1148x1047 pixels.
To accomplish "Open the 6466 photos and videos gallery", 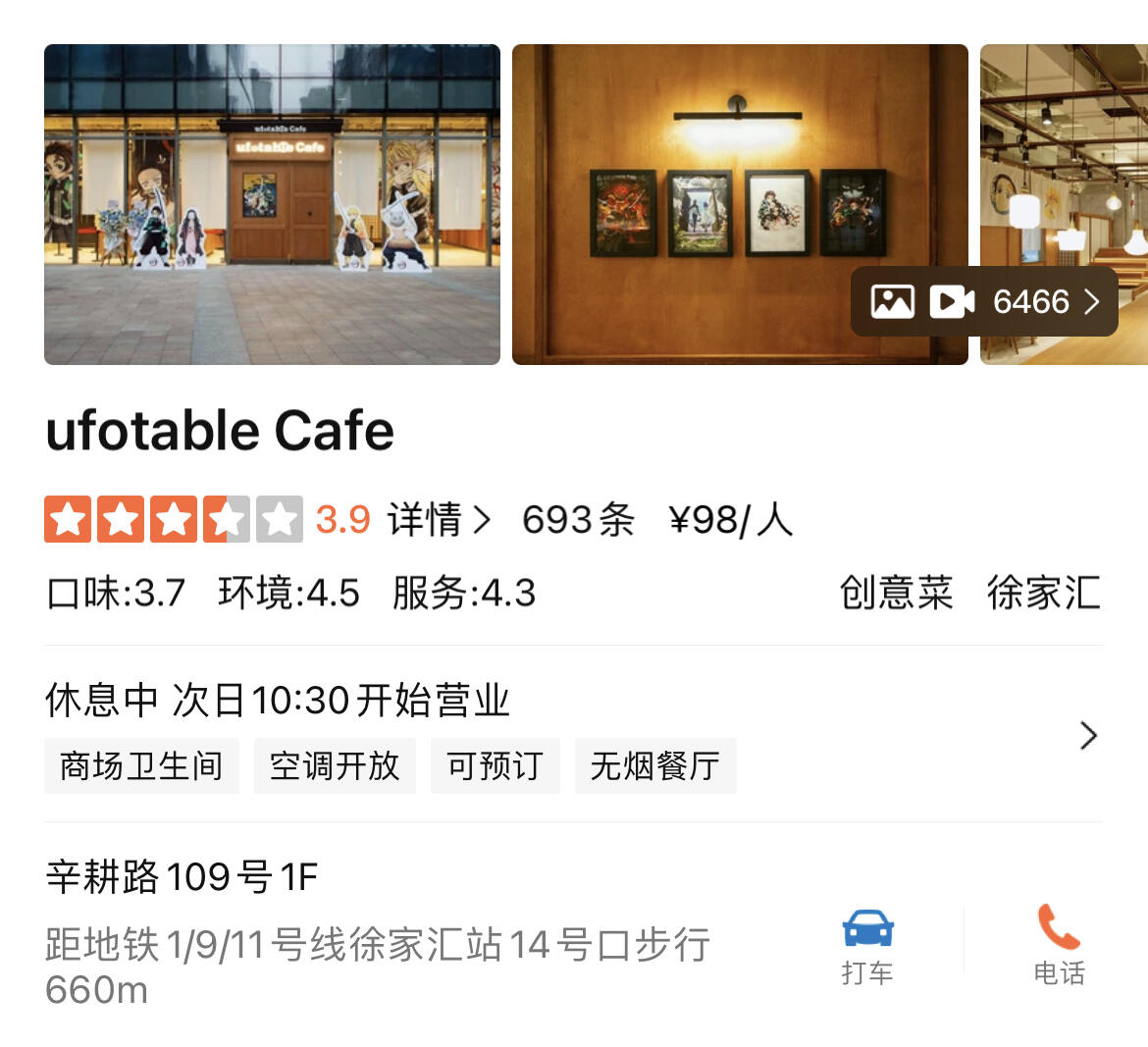I will pos(984,301).
